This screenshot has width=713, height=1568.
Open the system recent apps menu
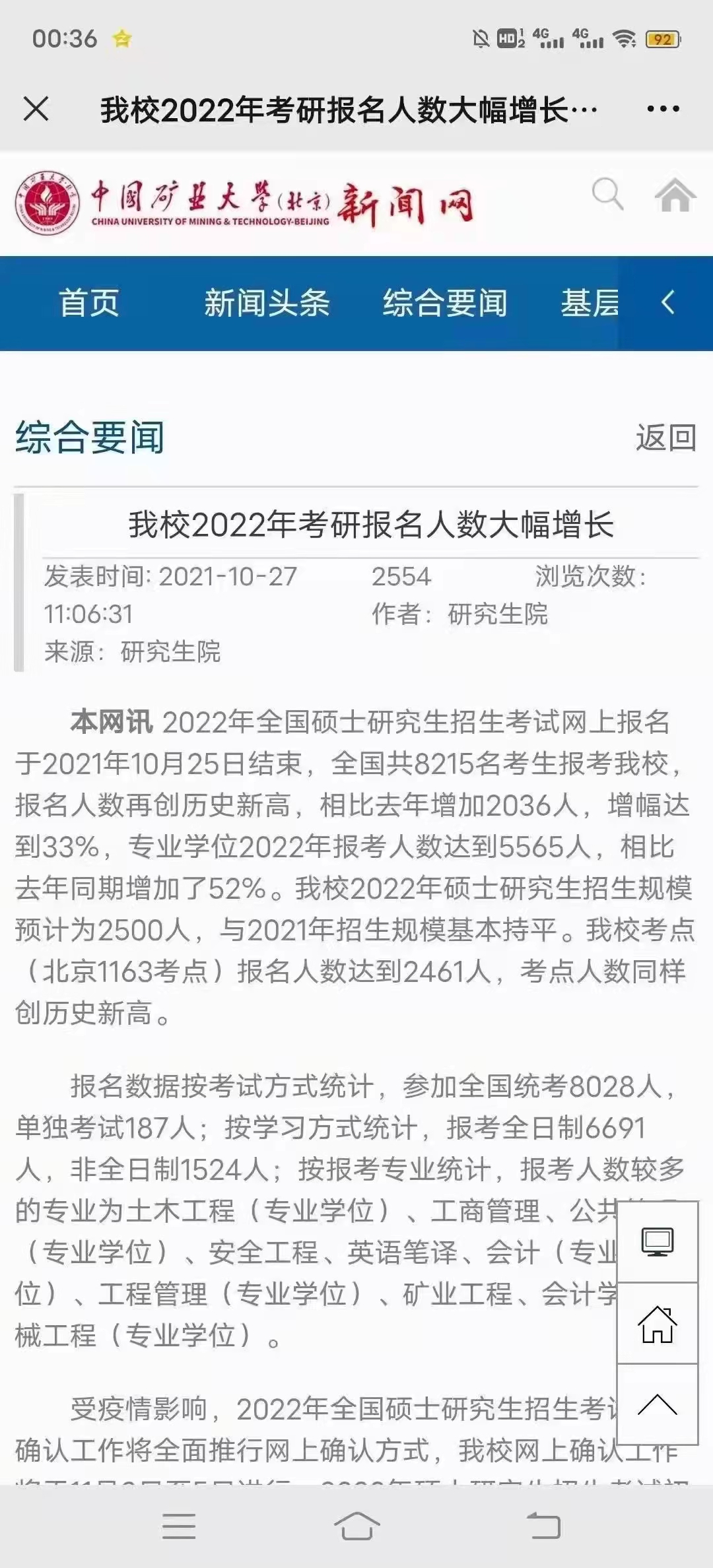click(179, 1526)
